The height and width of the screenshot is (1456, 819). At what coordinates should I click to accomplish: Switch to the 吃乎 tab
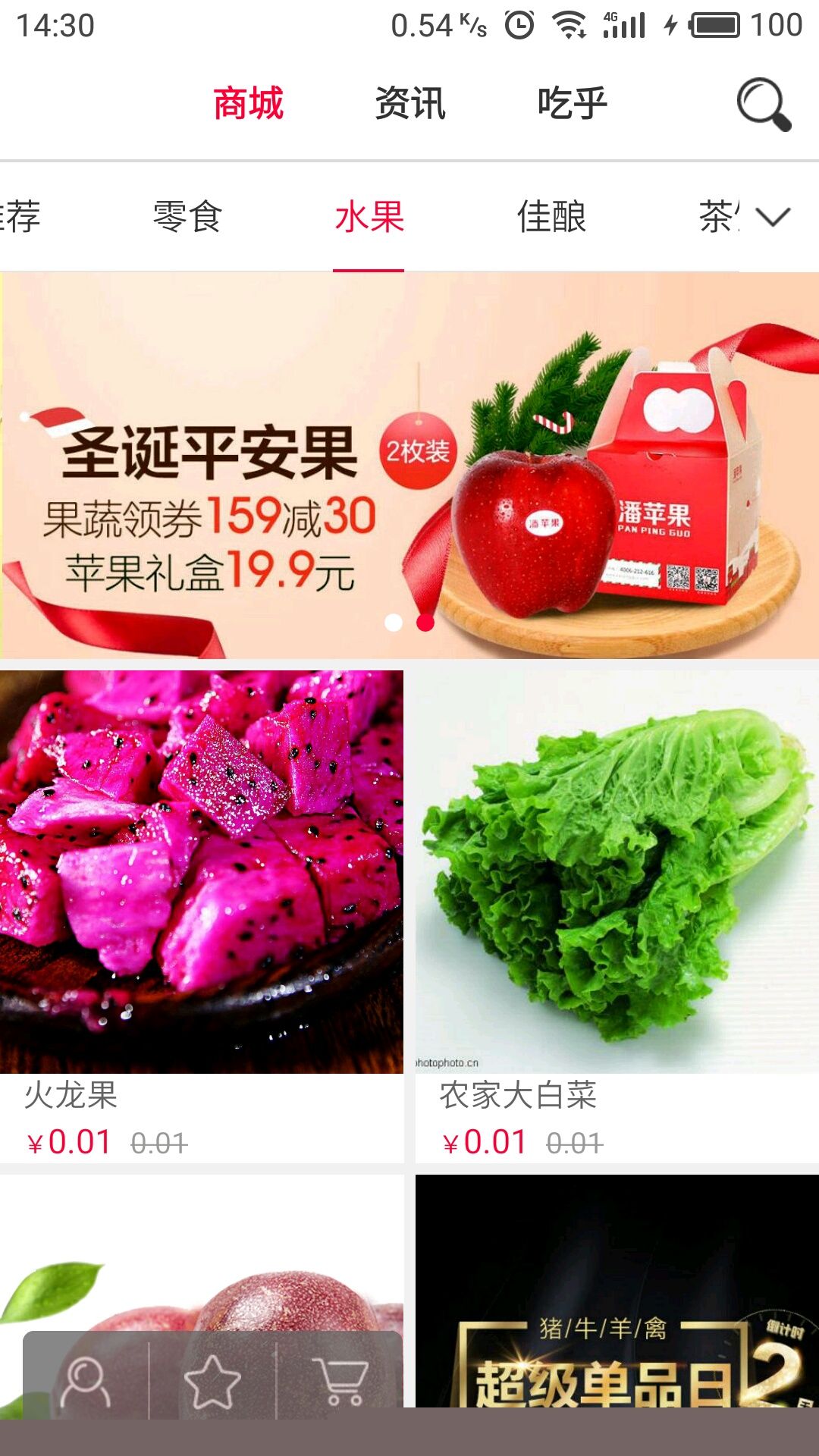point(573,104)
